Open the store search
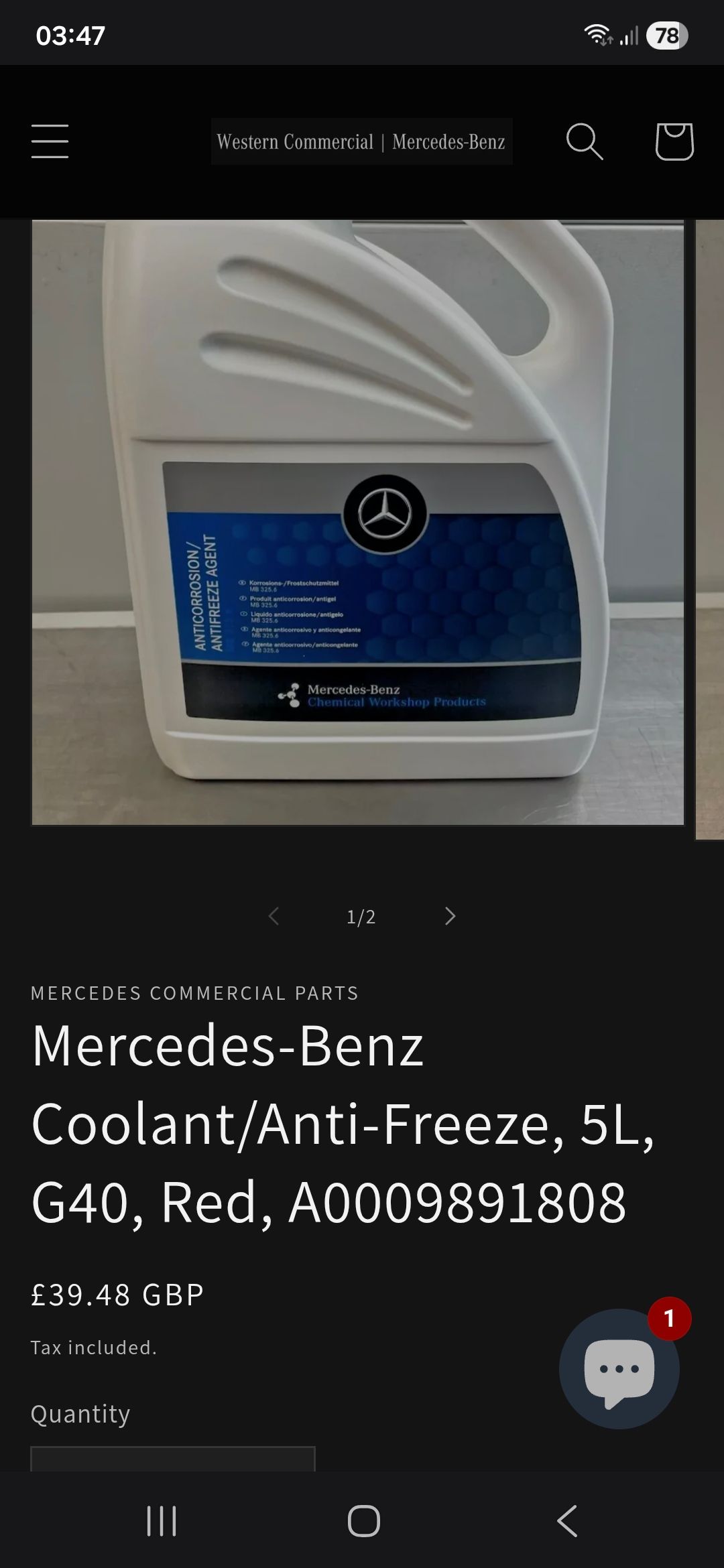724x1568 pixels. tap(585, 141)
